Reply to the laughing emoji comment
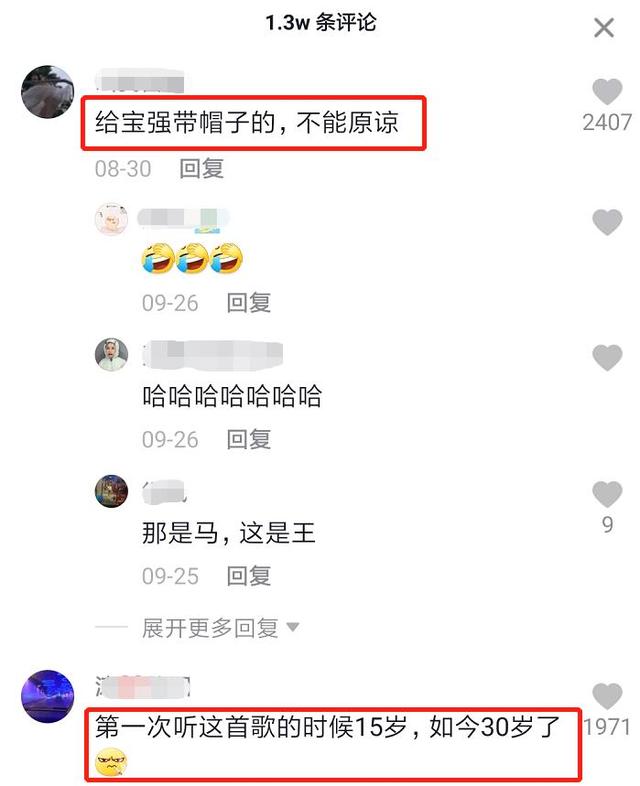This screenshot has height=786, width=640. click(x=248, y=303)
